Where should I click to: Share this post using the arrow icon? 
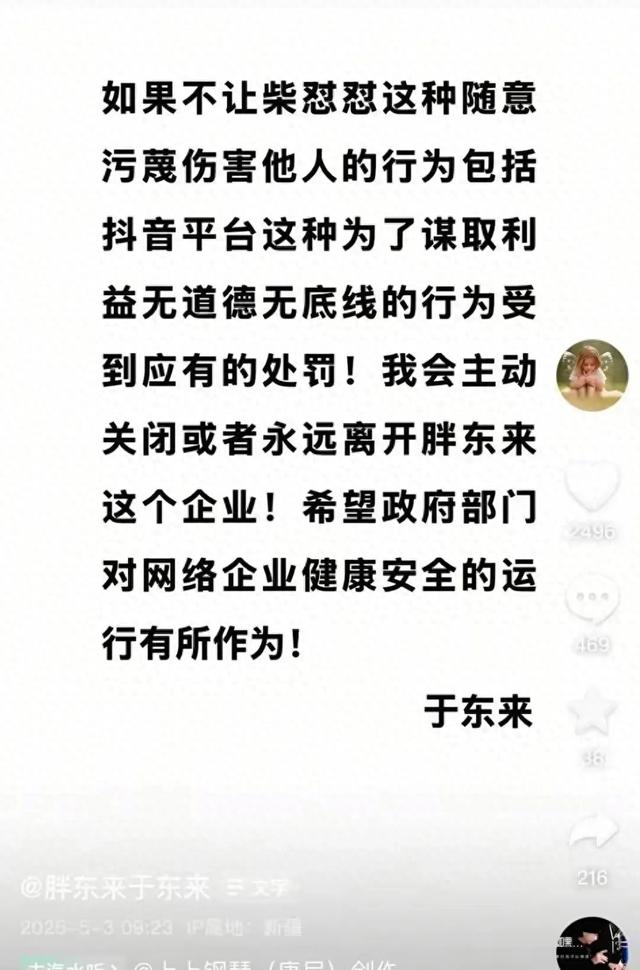point(592,832)
